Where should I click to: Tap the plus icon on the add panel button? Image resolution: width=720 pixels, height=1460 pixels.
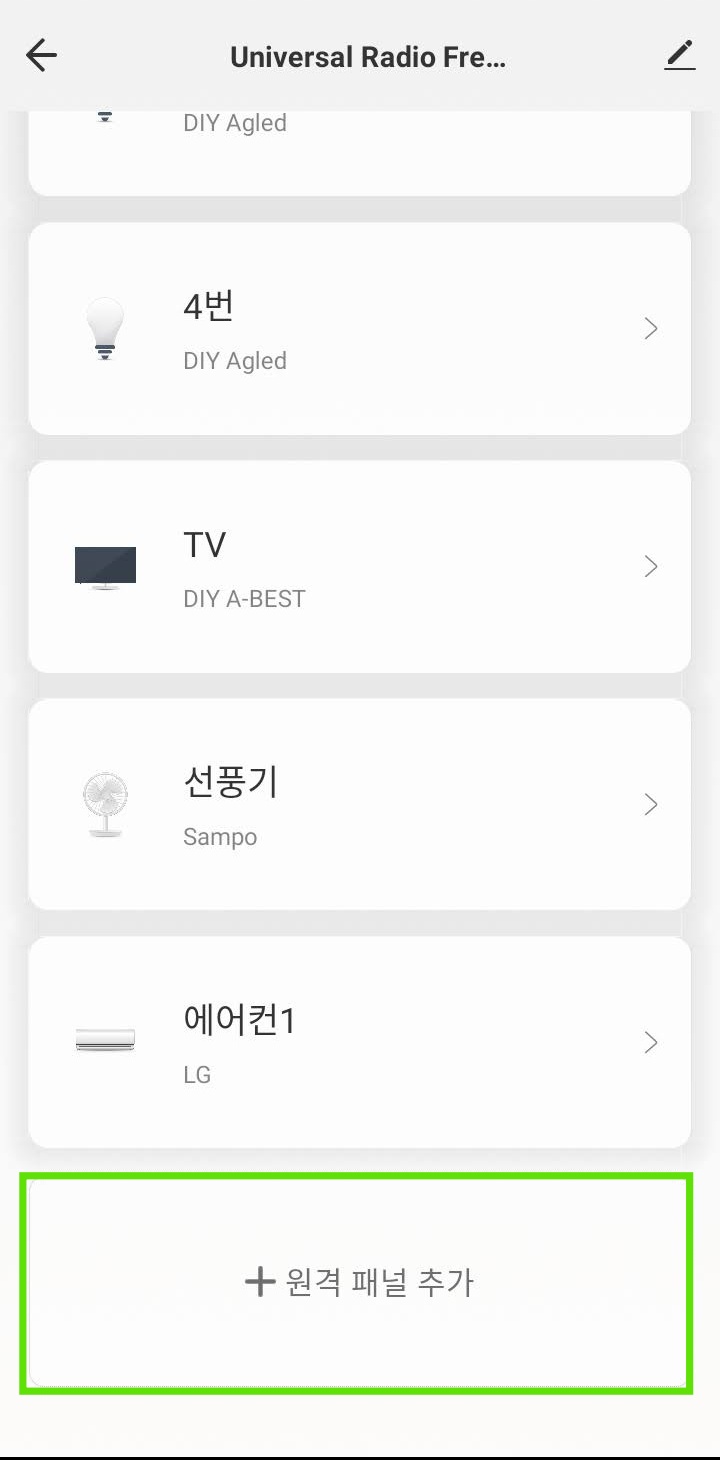[261, 1281]
